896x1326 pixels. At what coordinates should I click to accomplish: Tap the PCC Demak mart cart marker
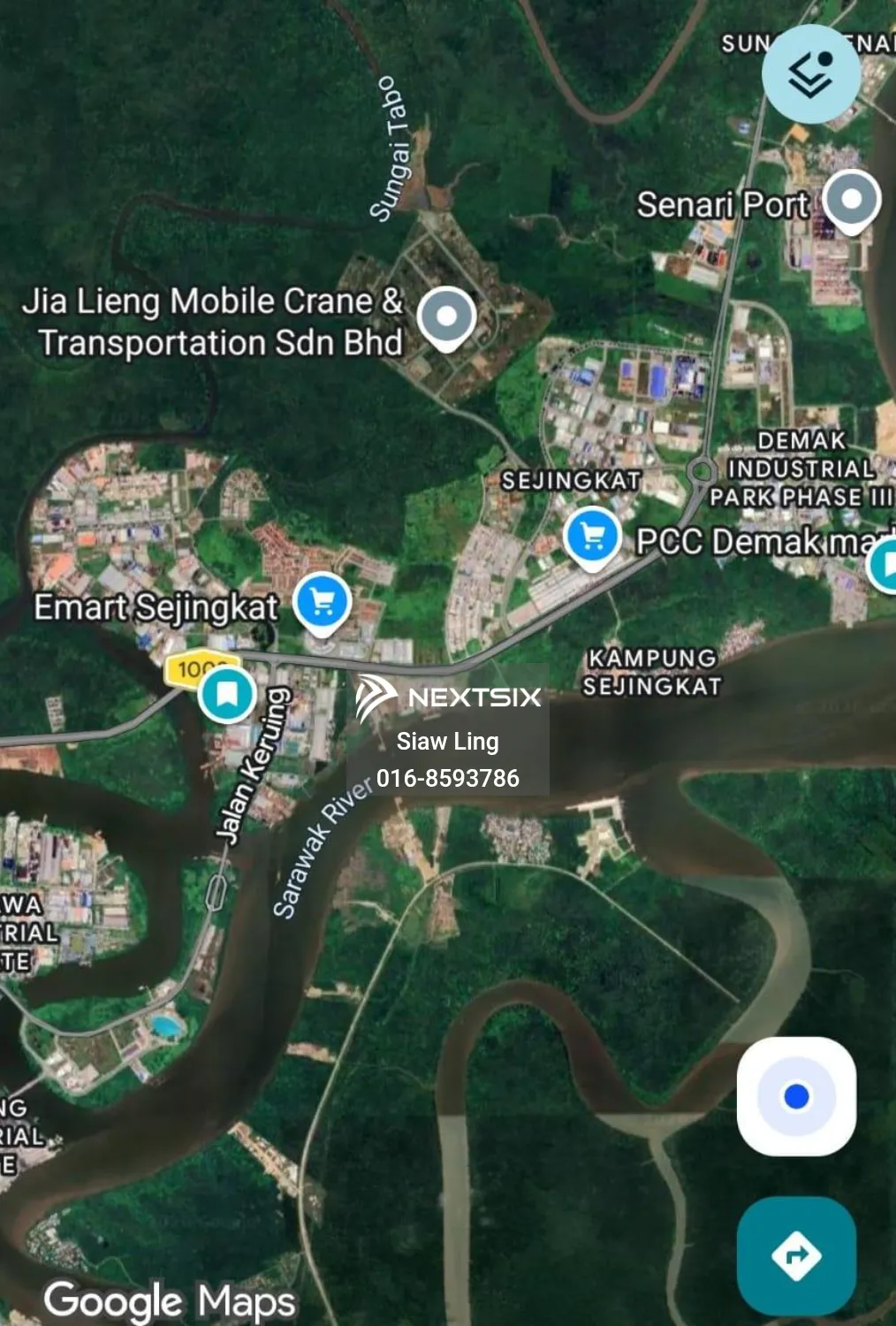tap(592, 534)
